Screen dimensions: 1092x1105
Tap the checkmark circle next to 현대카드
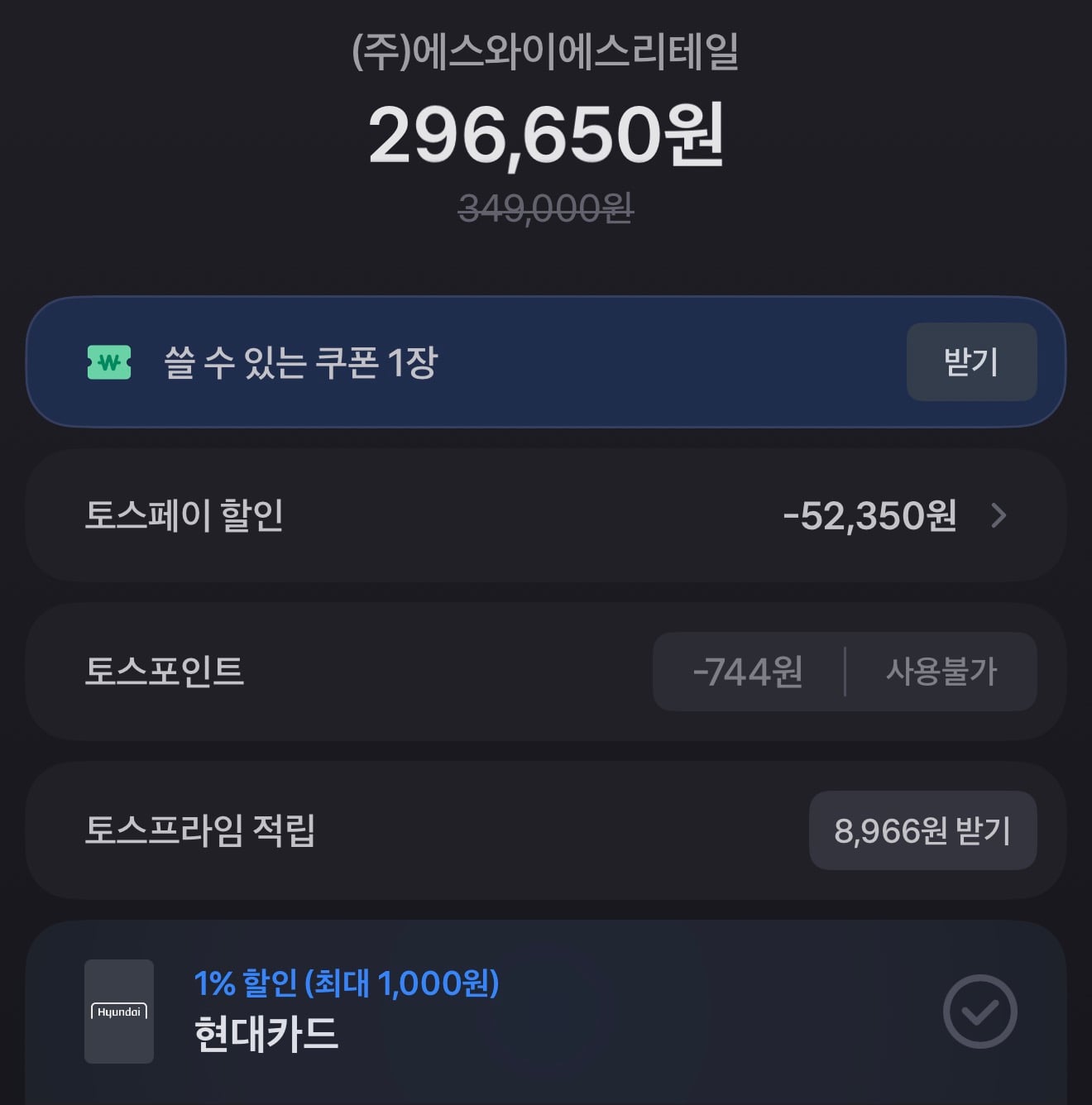[x=981, y=1011]
